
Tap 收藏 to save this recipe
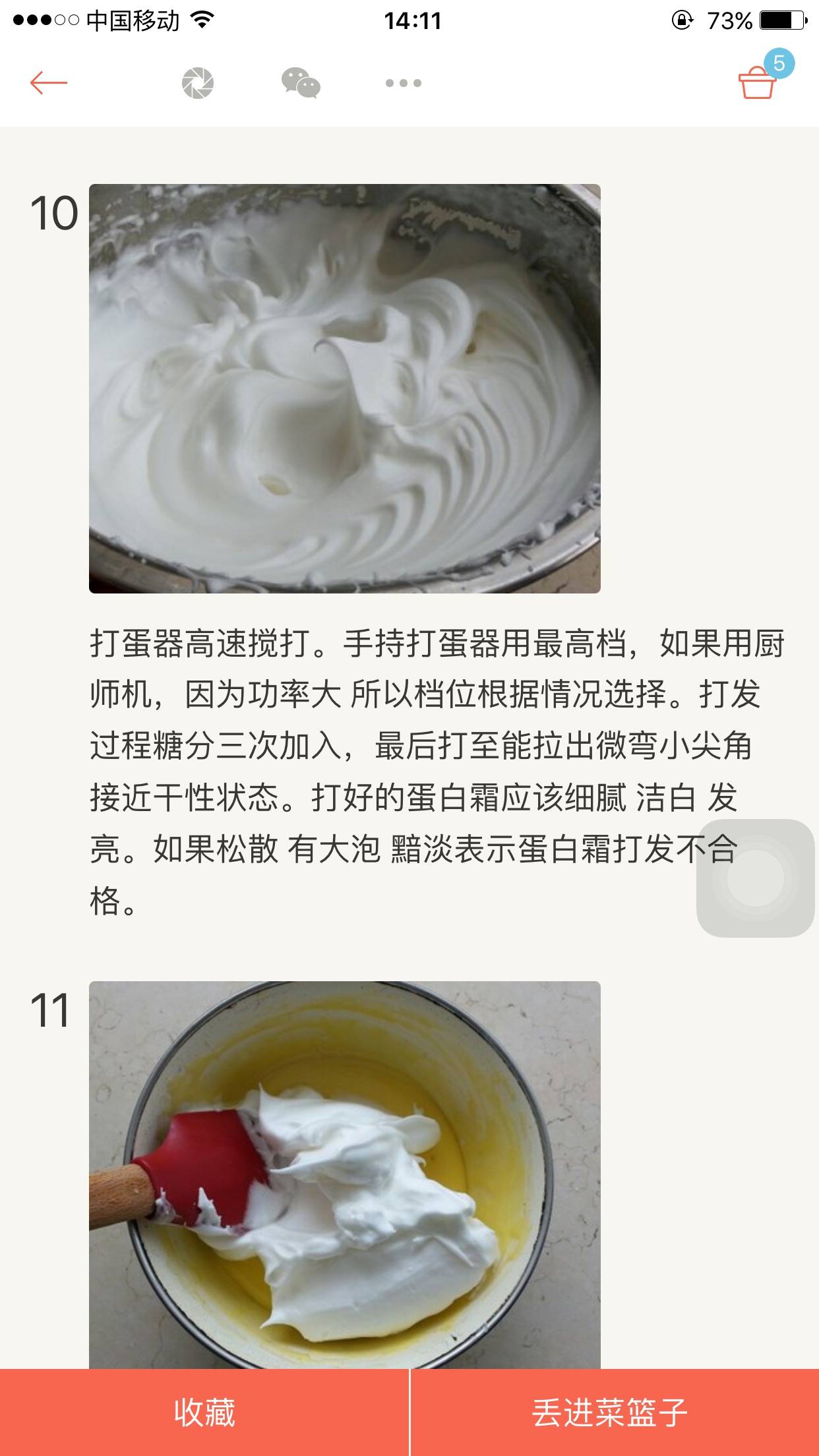pyautogui.click(x=204, y=1412)
